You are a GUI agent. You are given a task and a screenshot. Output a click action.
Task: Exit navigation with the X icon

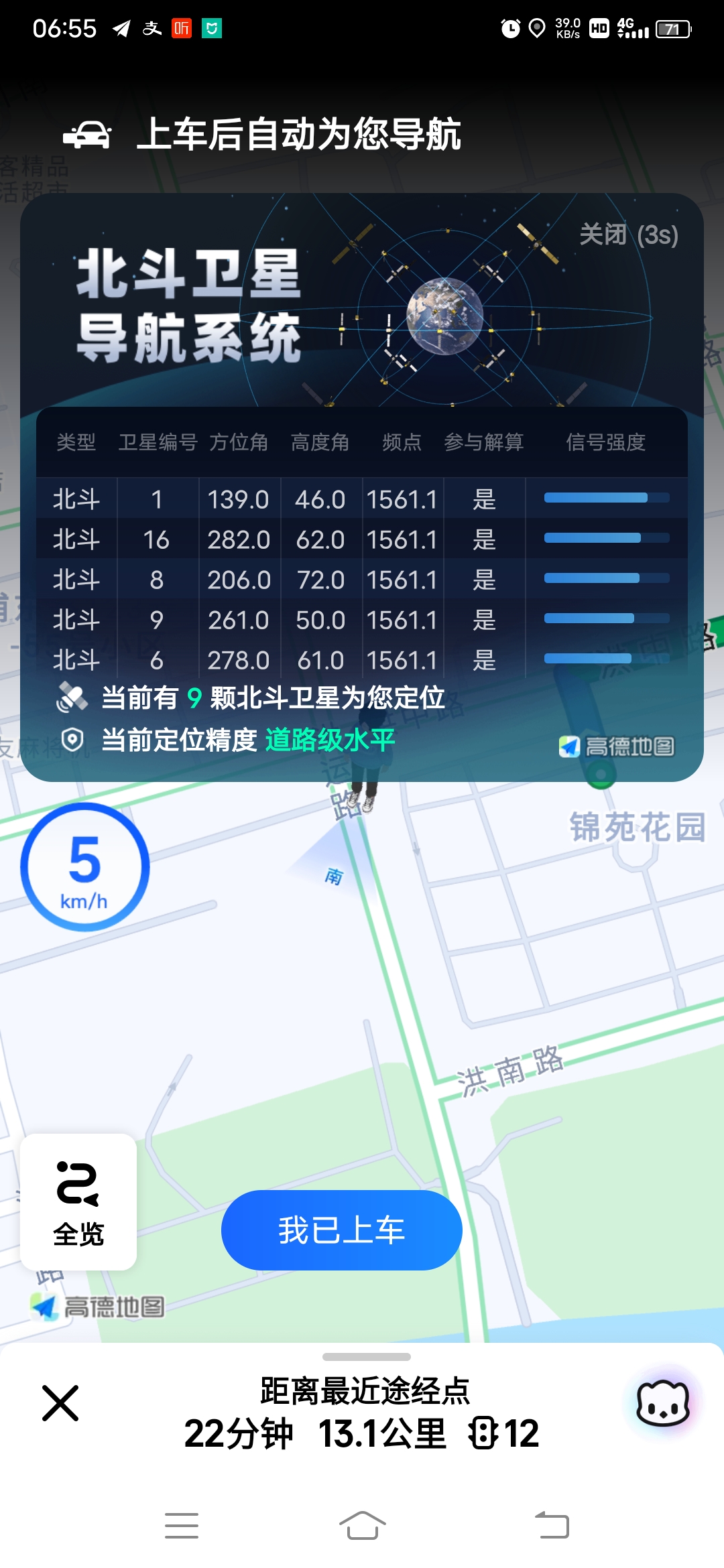[60, 1403]
